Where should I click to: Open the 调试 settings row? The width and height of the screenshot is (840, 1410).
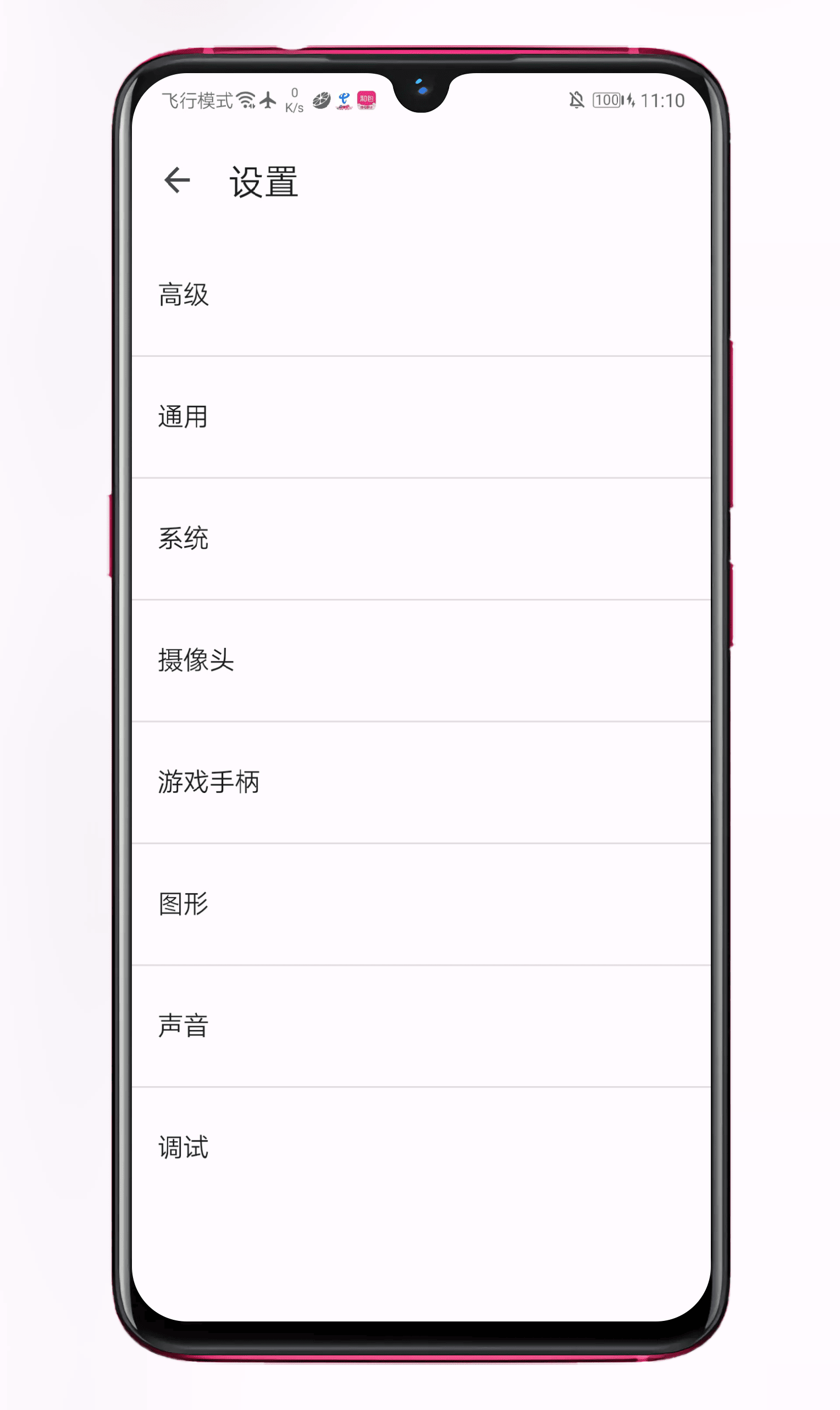pos(420,1148)
